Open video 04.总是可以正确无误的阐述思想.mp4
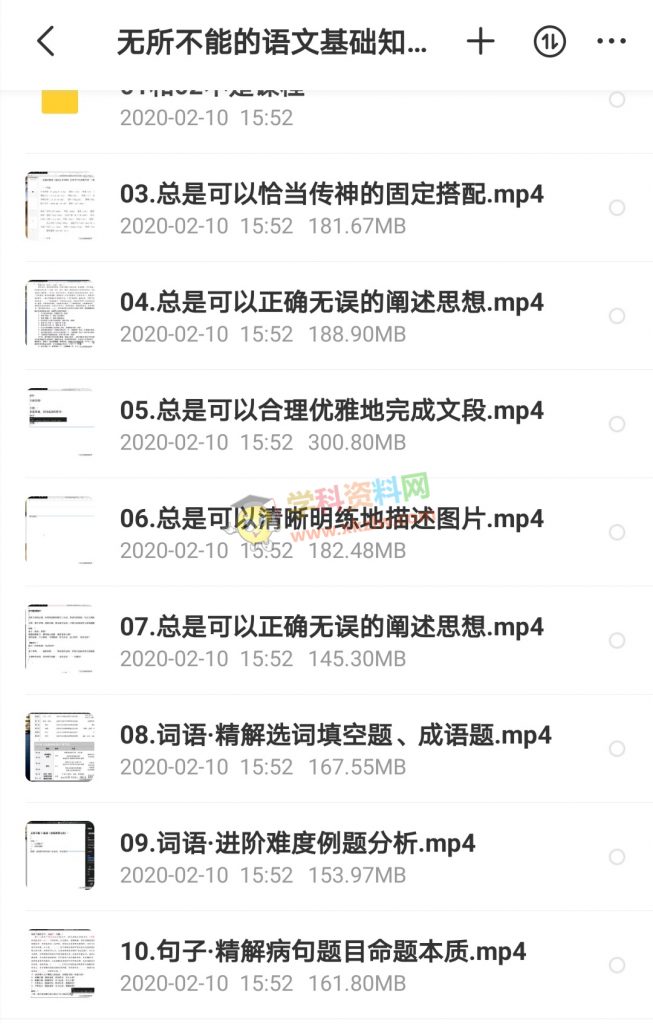 331,302
